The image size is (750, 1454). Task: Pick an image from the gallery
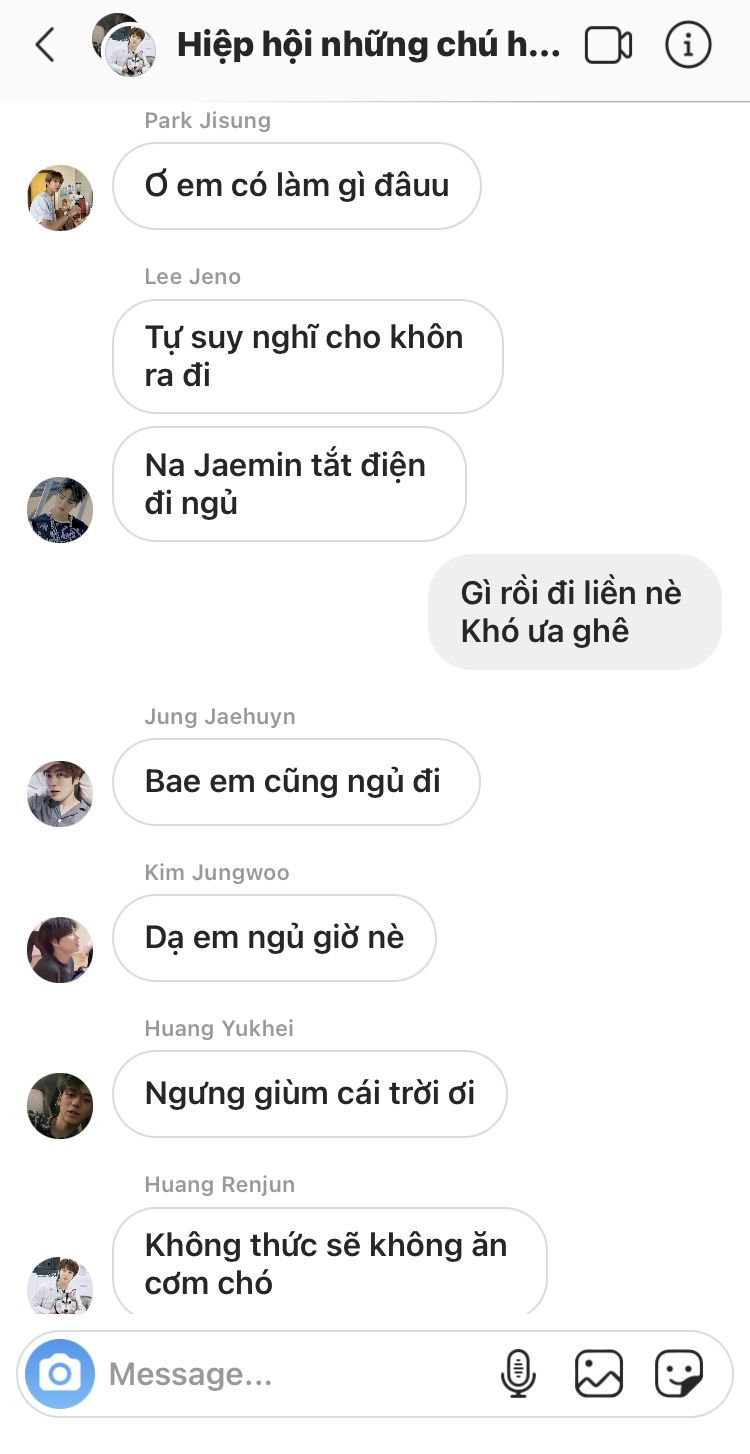click(x=599, y=1374)
